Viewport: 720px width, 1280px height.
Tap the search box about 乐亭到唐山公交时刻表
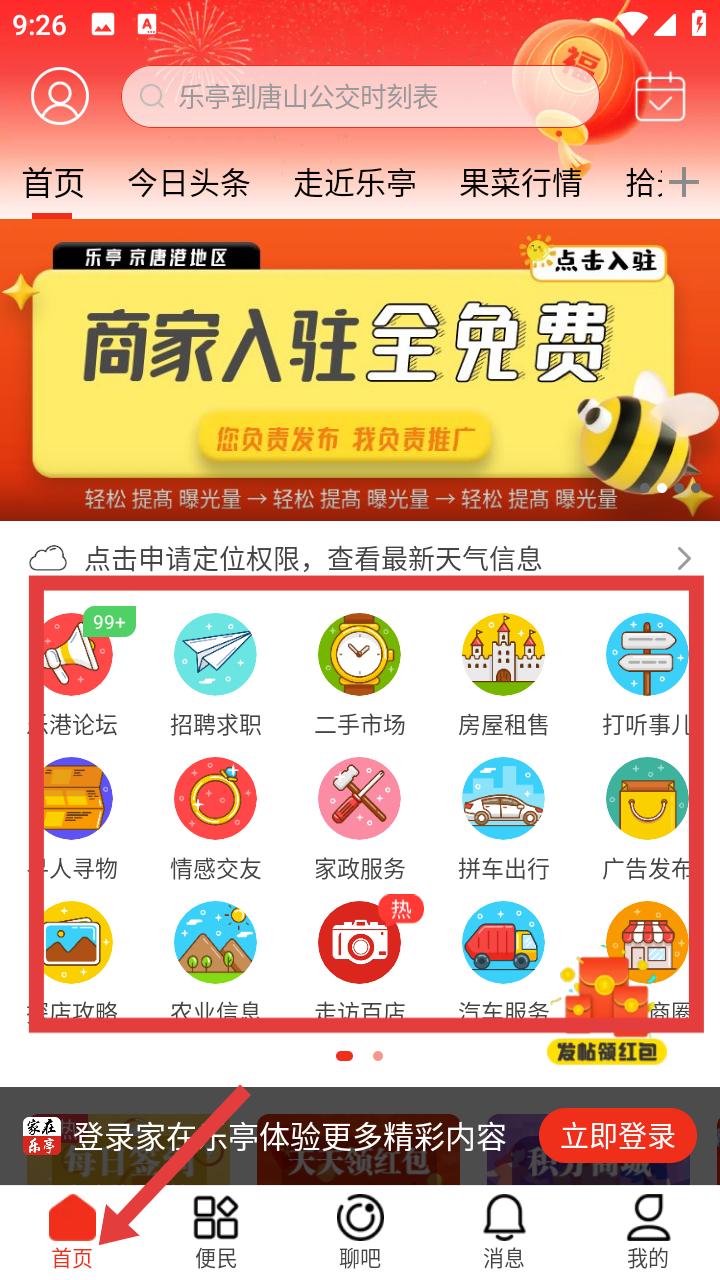[x=360, y=97]
